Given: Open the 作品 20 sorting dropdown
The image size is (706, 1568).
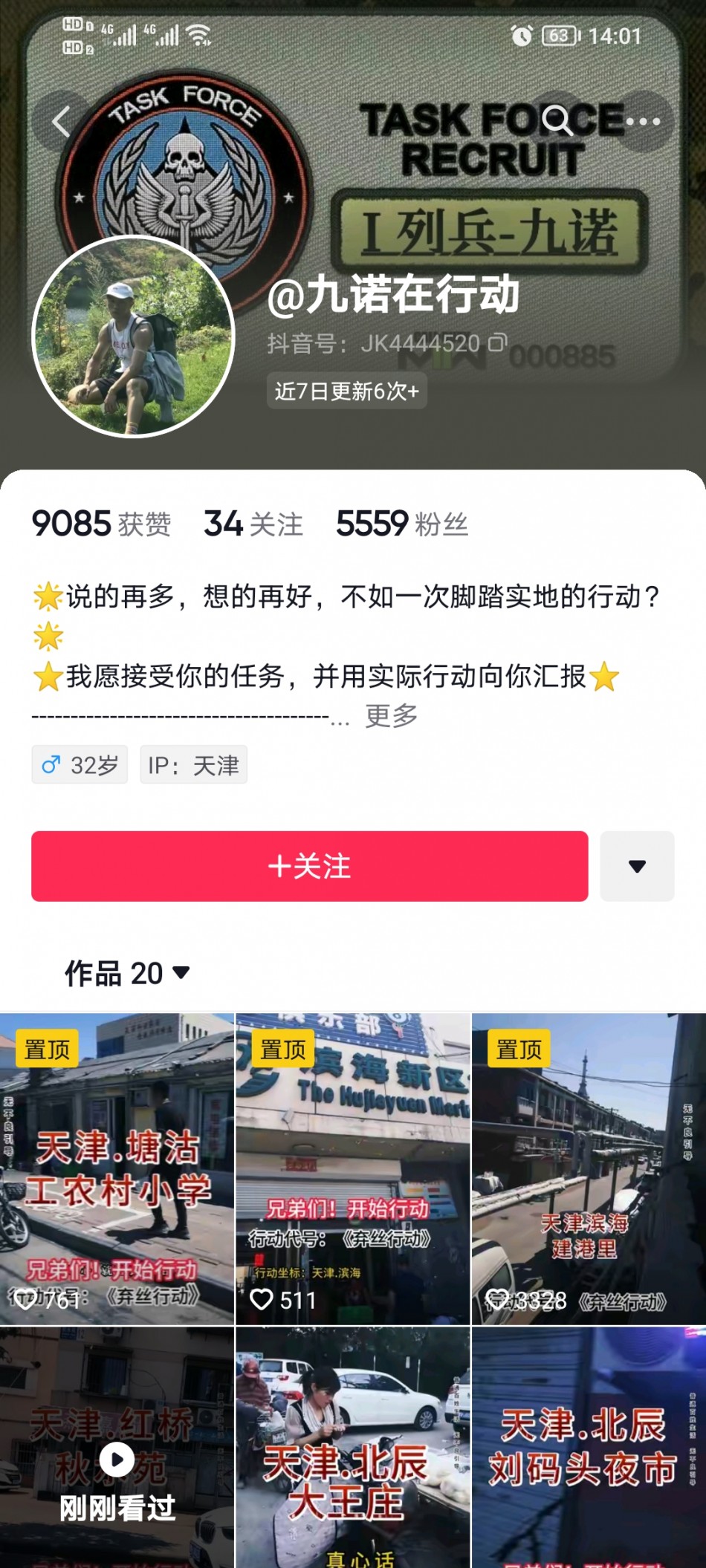Looking at the screenshot, I should pyautogui.click(x=128, y=973).
